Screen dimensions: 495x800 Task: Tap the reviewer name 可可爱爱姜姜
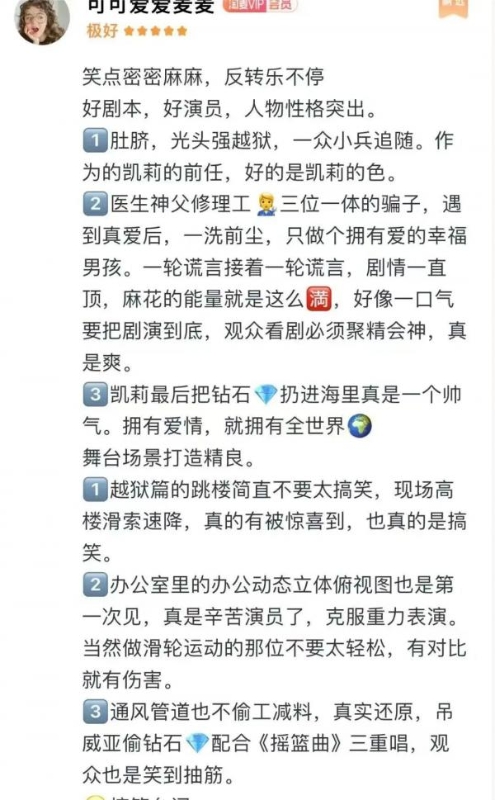151,6
